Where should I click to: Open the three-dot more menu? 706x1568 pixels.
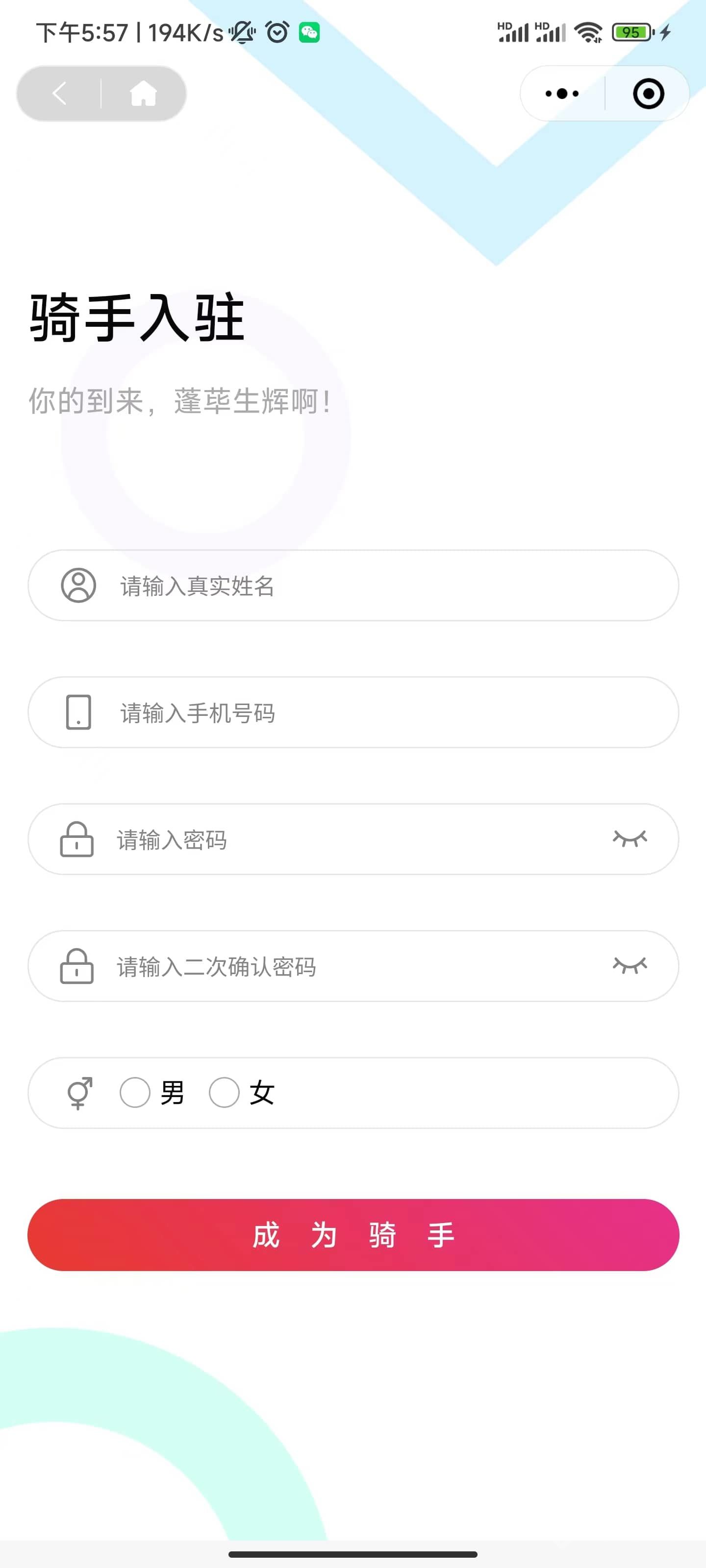(562, 94)
